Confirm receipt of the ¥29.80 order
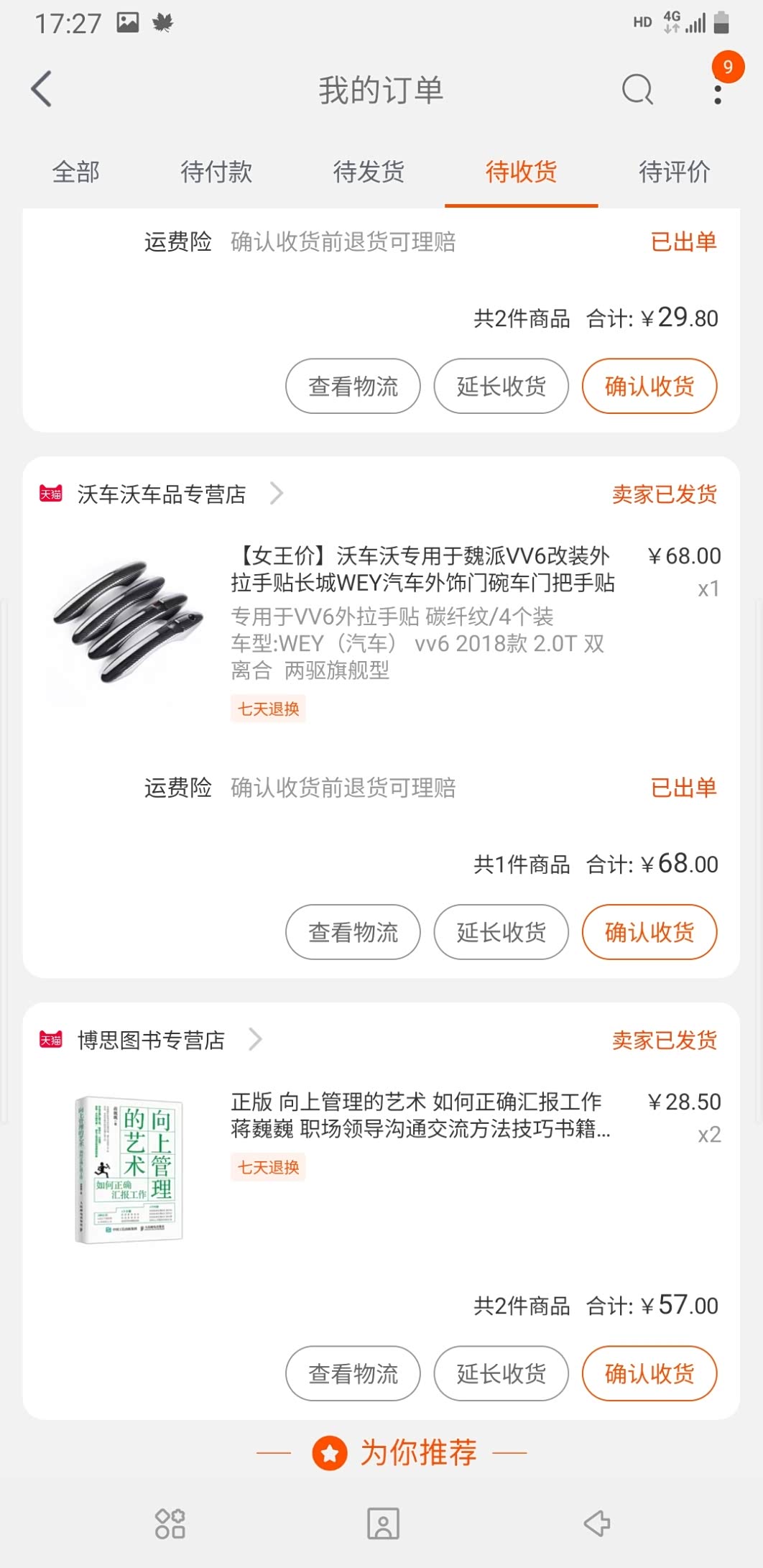 649,387
